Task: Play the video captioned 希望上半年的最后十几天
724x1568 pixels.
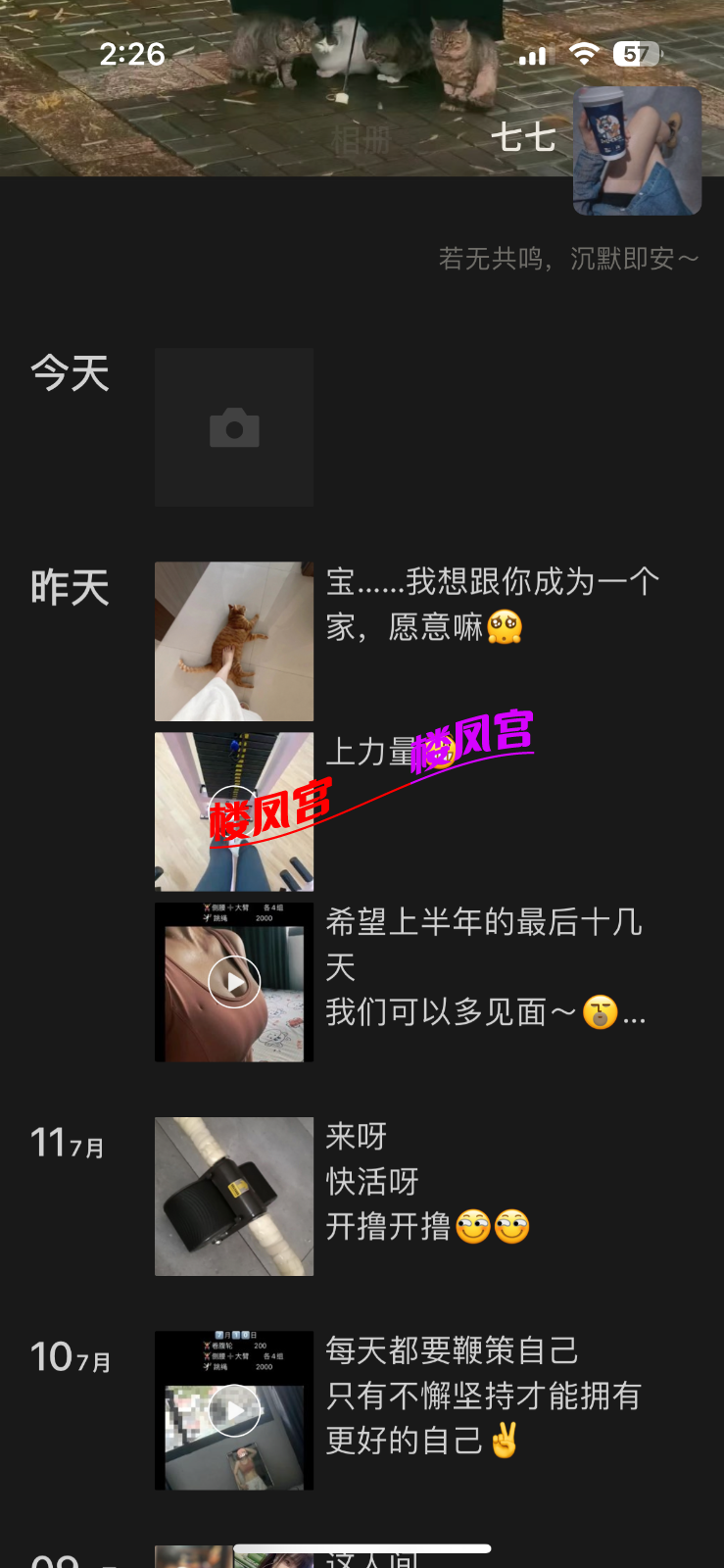Action: [x=233, y=981]
